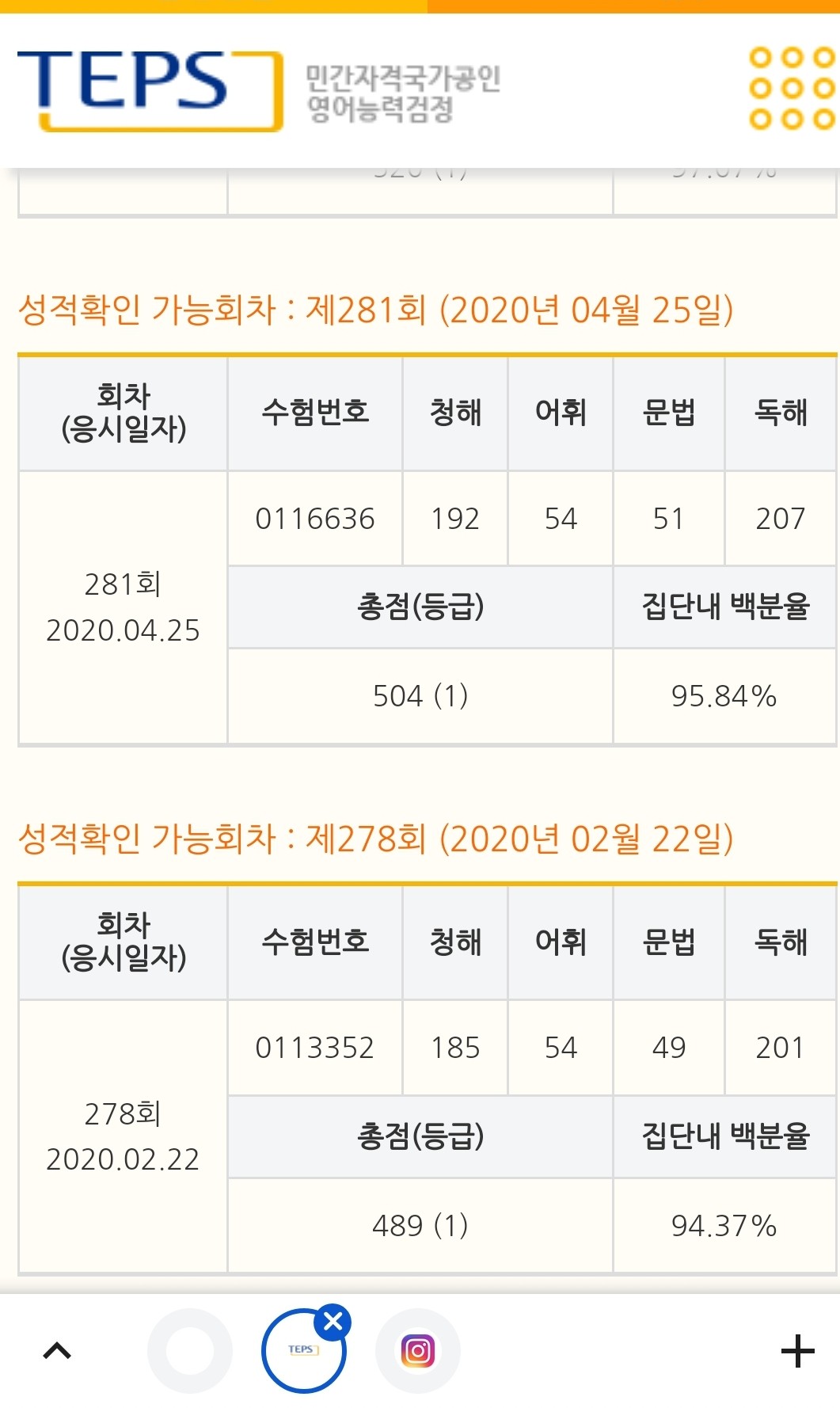This screenshot has height=1408, width=840.
Task: Open the nine-dot grid menu
Action: click(x=792, y=88)
